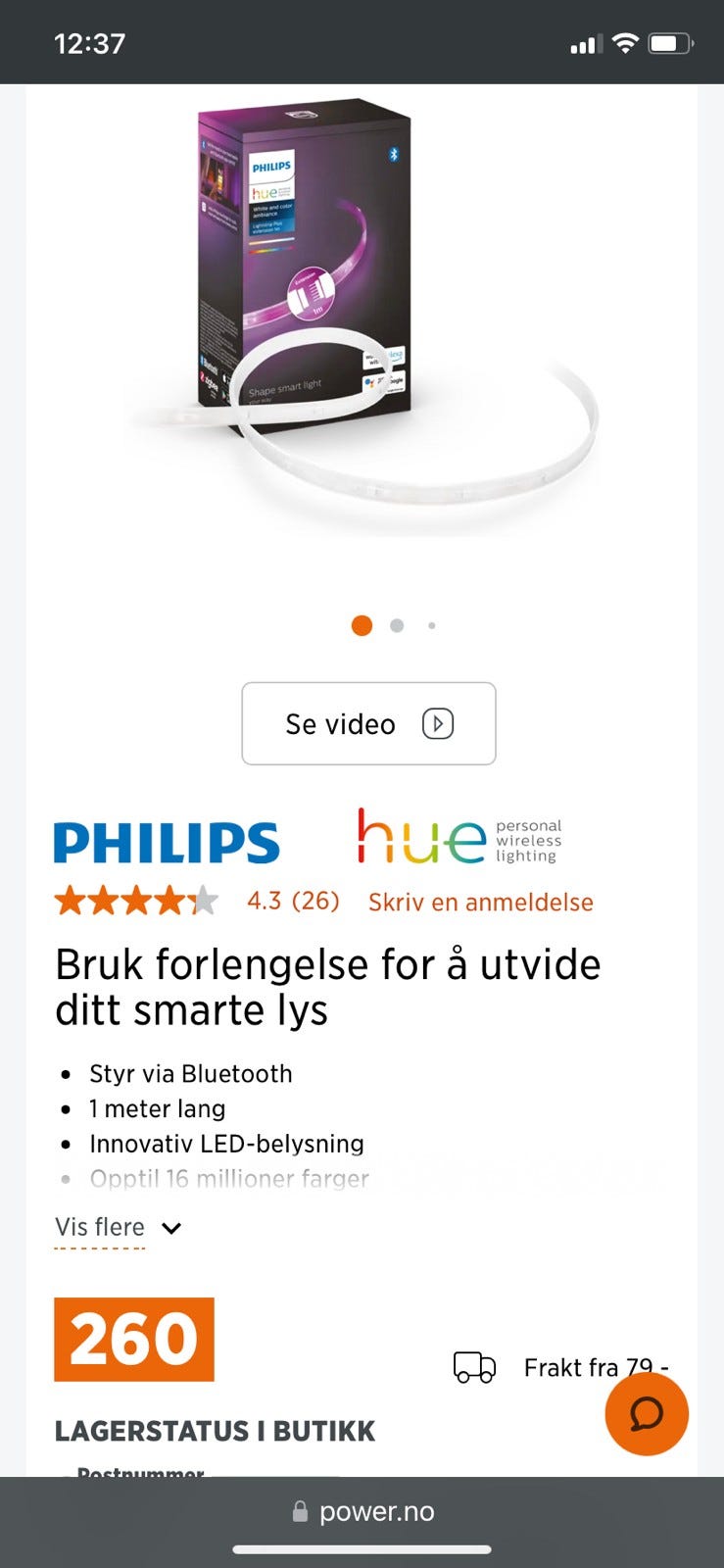
Task: Tap the battery indicator in the status bar
Action: [670, 41]
